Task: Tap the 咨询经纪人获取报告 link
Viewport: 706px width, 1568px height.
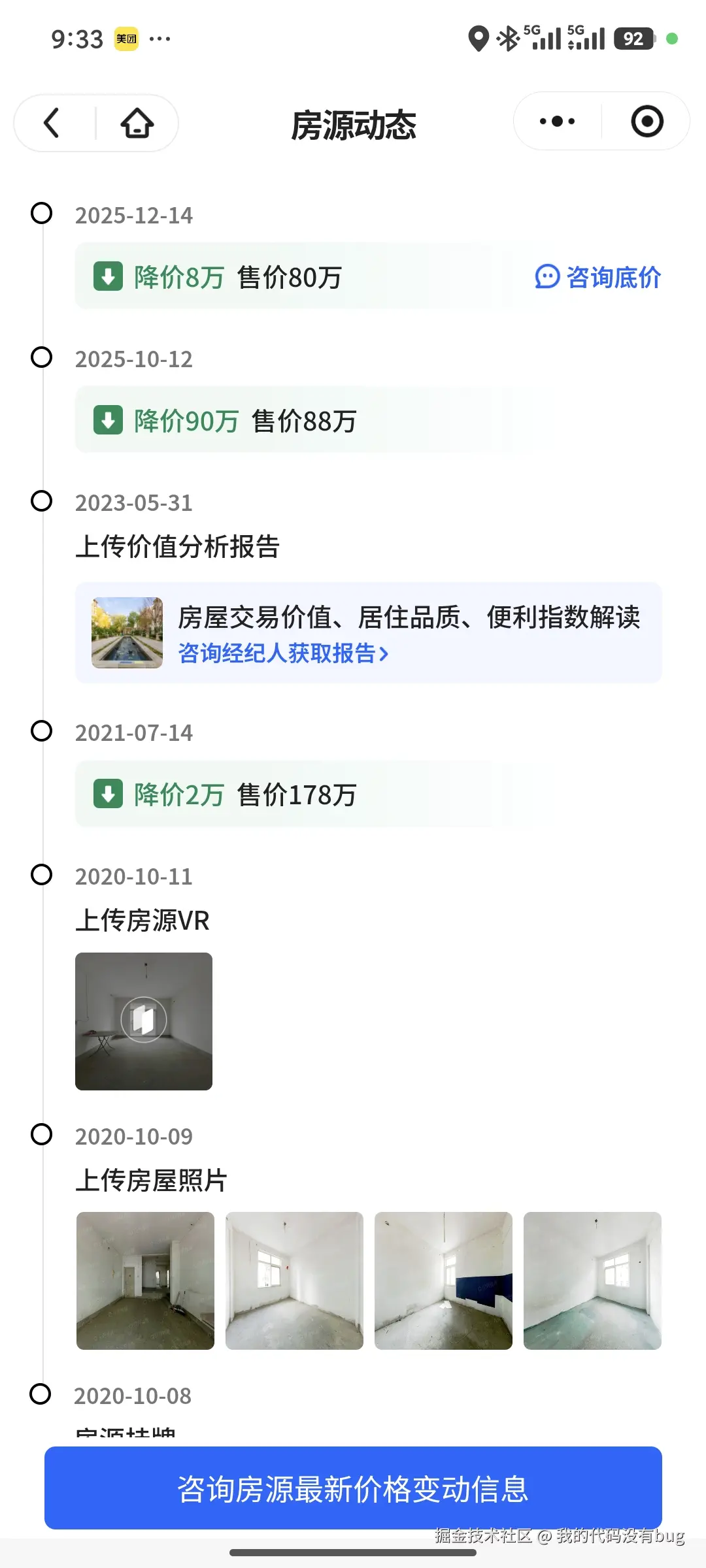Action: tap(280, 653)
